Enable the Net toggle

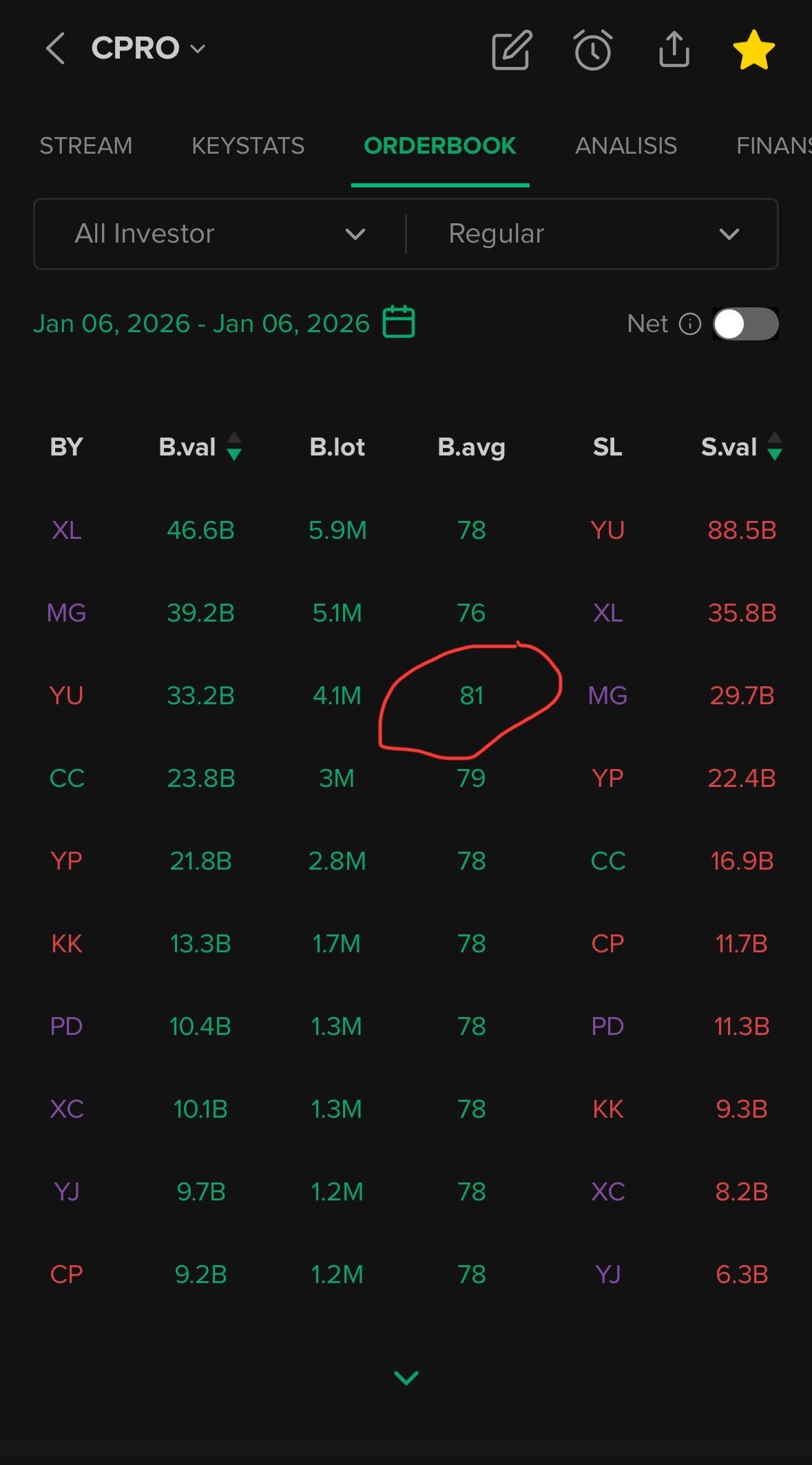point(745,324)
